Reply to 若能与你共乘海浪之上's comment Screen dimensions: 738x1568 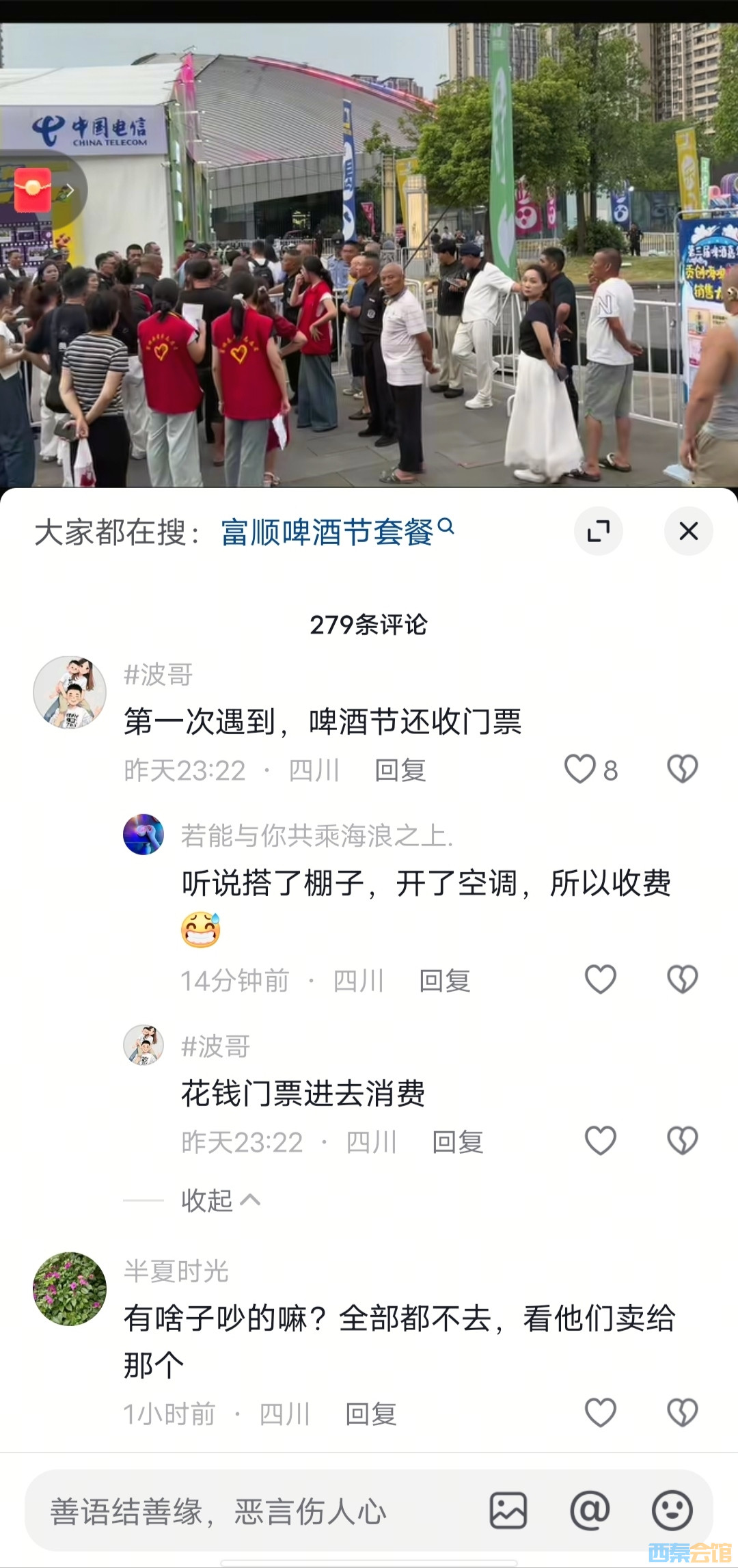[x=445, y=981]
